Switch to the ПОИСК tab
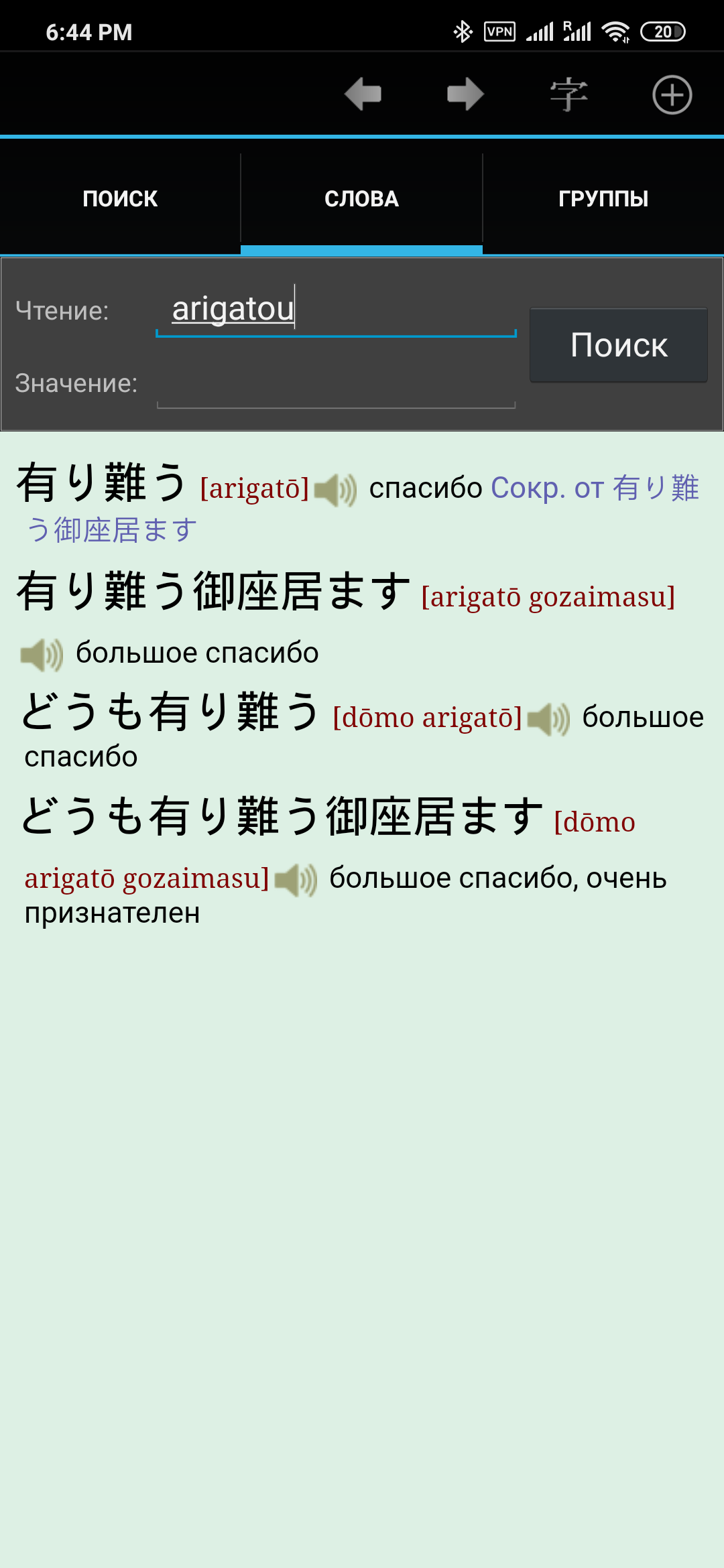 [x=120, y=199]
